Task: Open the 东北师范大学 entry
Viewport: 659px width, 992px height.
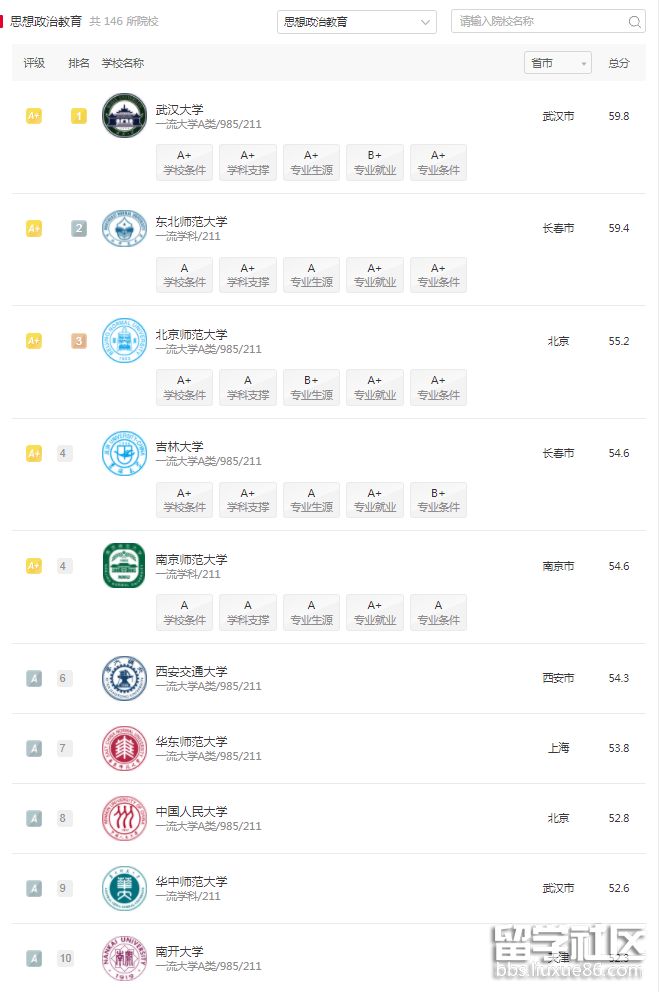Action: click(192, 222)
